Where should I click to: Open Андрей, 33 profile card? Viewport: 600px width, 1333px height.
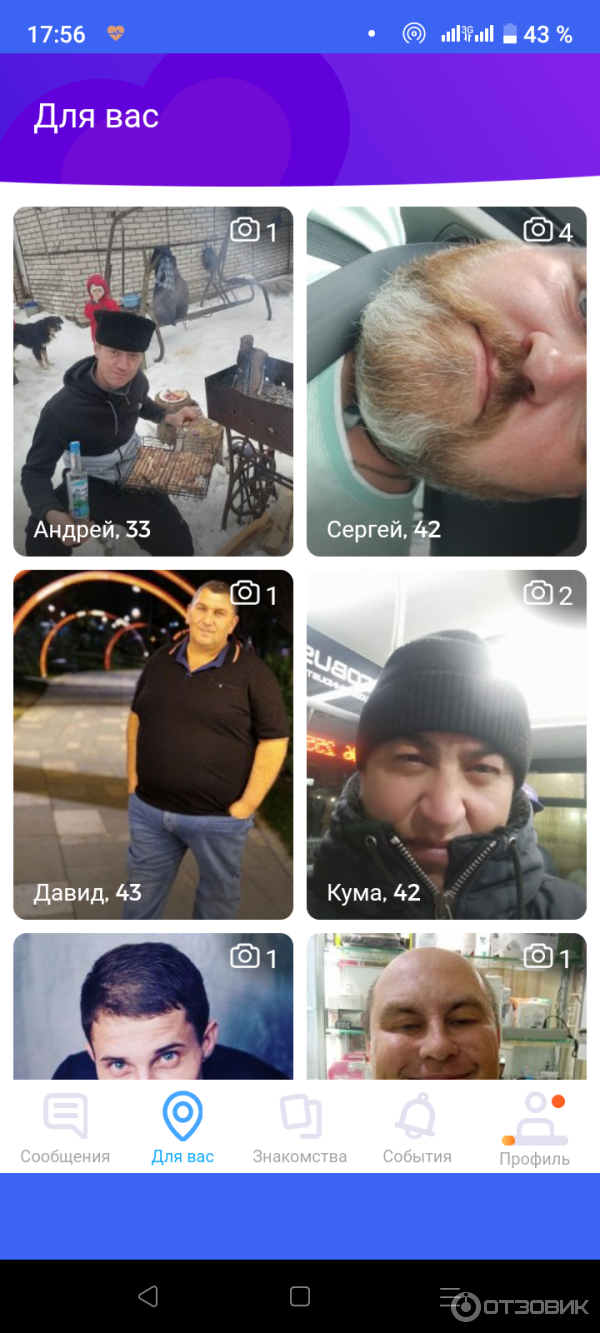click(153, 381)
